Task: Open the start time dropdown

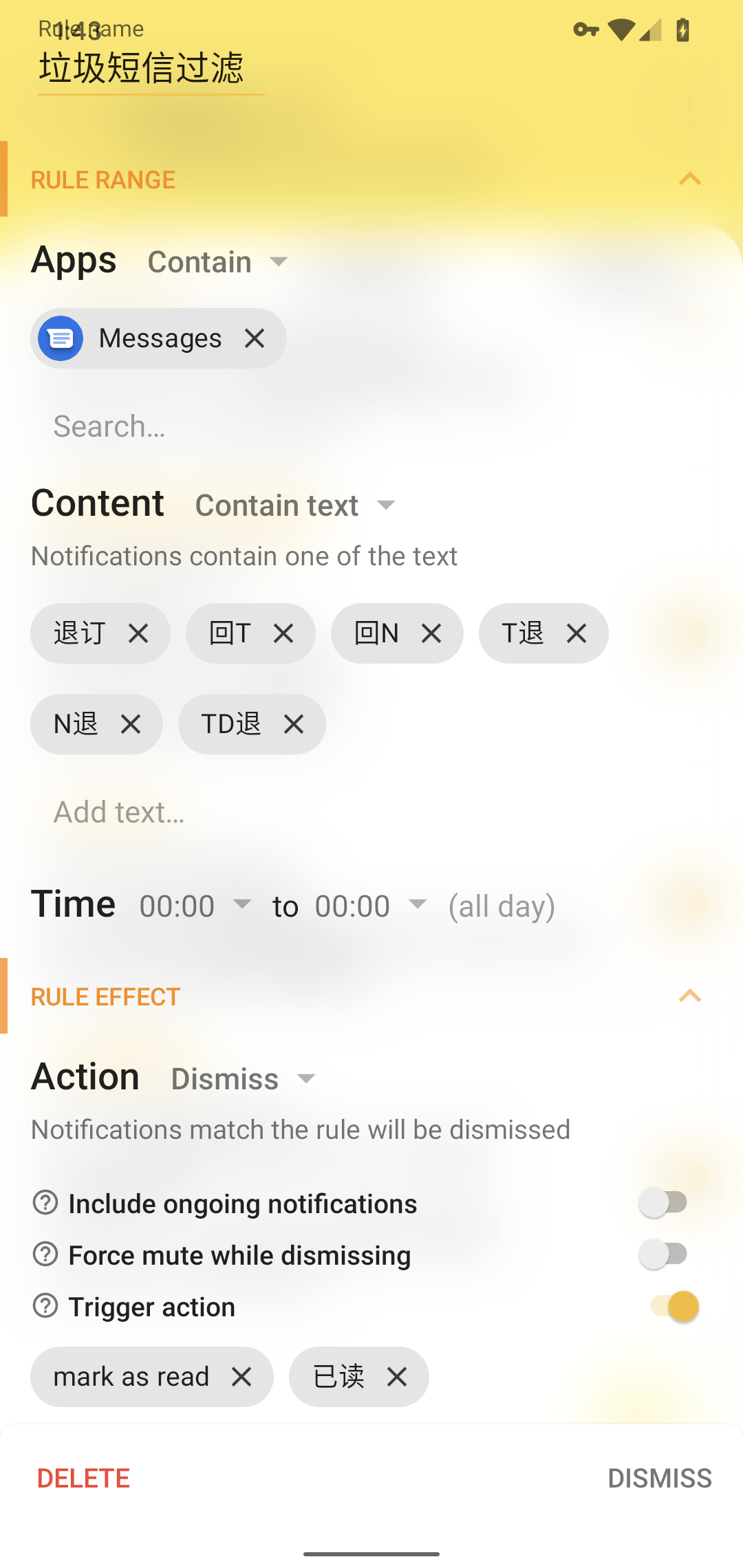Action: click(195, 906)
